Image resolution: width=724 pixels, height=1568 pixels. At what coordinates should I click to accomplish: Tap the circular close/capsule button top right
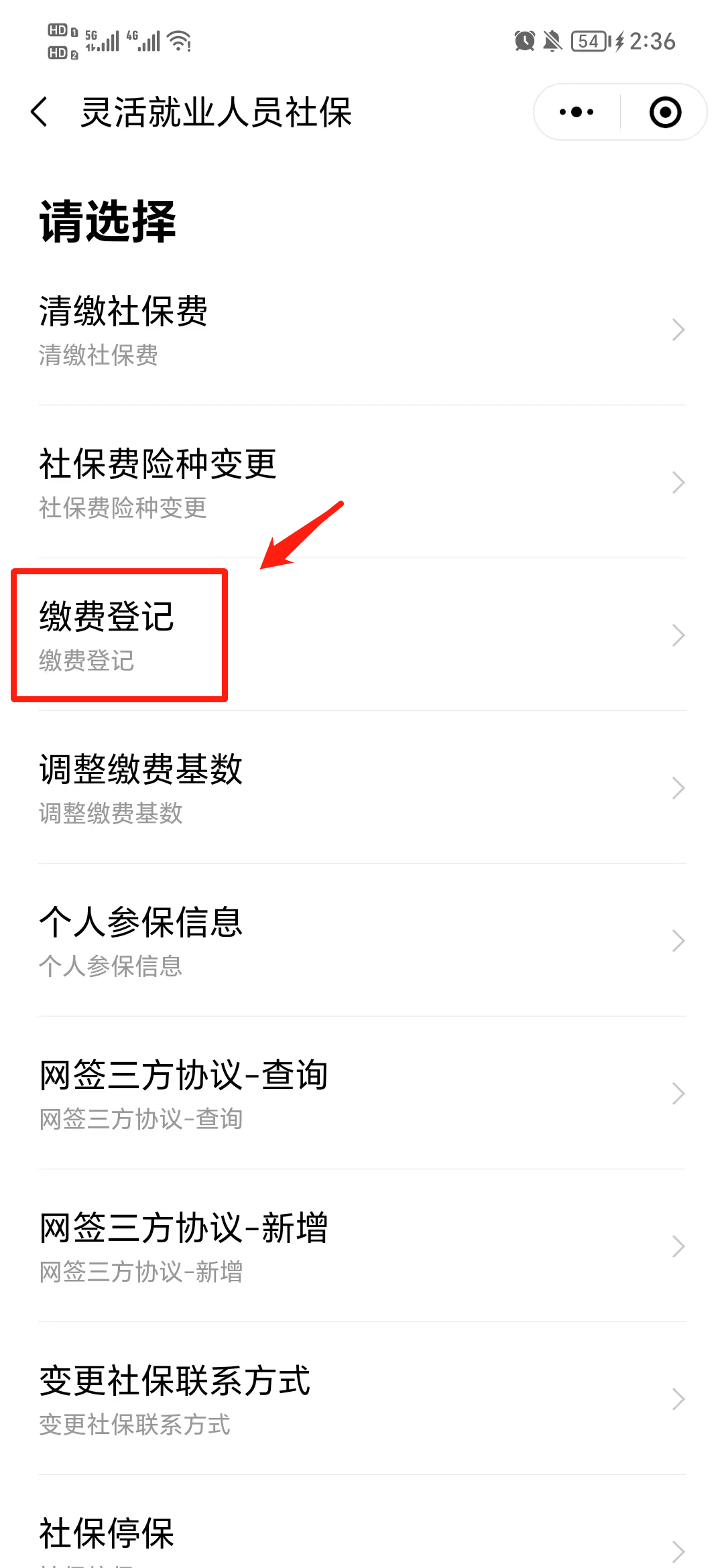click(x=664, y=112)
